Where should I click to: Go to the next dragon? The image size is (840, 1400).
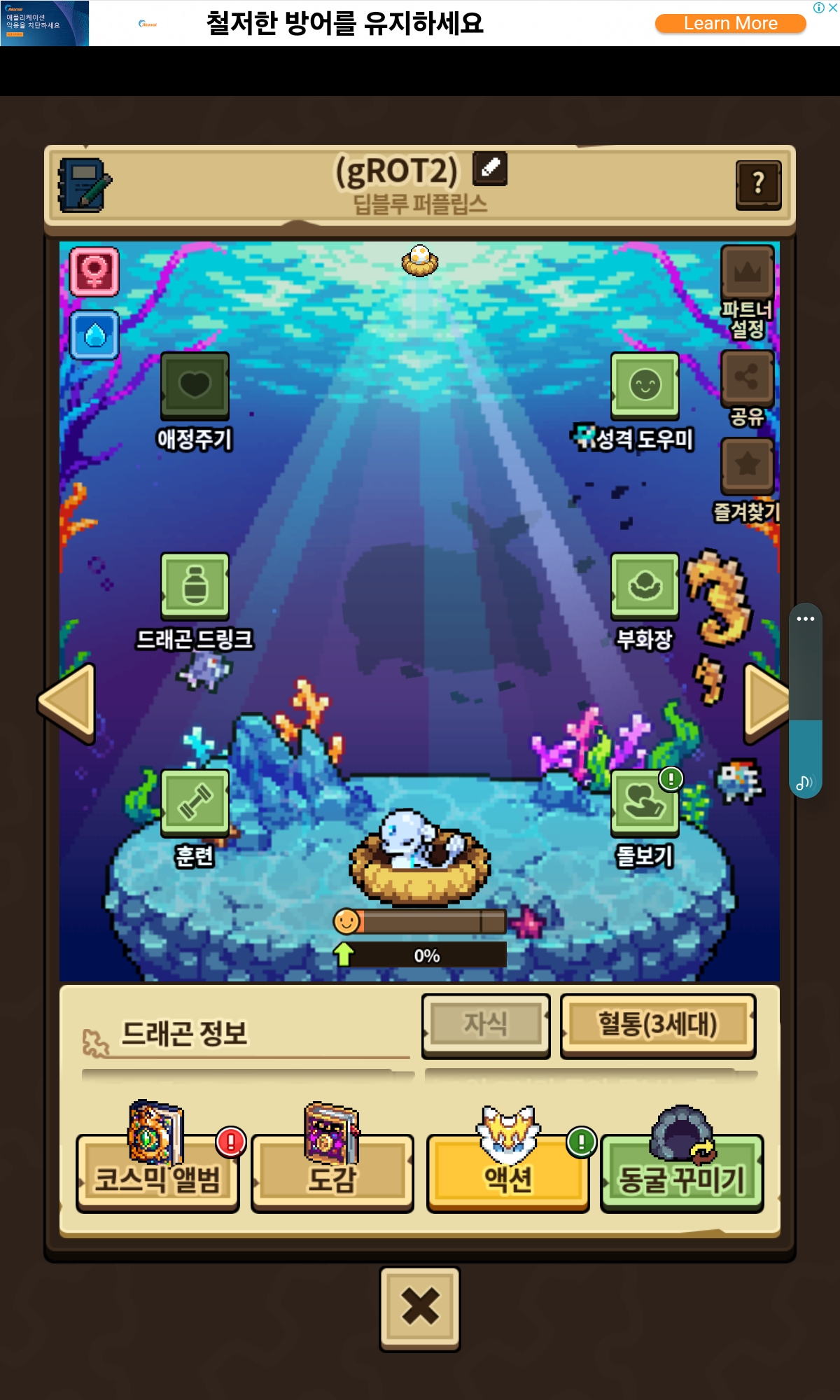pyautogui.click(x=765, y=703)
